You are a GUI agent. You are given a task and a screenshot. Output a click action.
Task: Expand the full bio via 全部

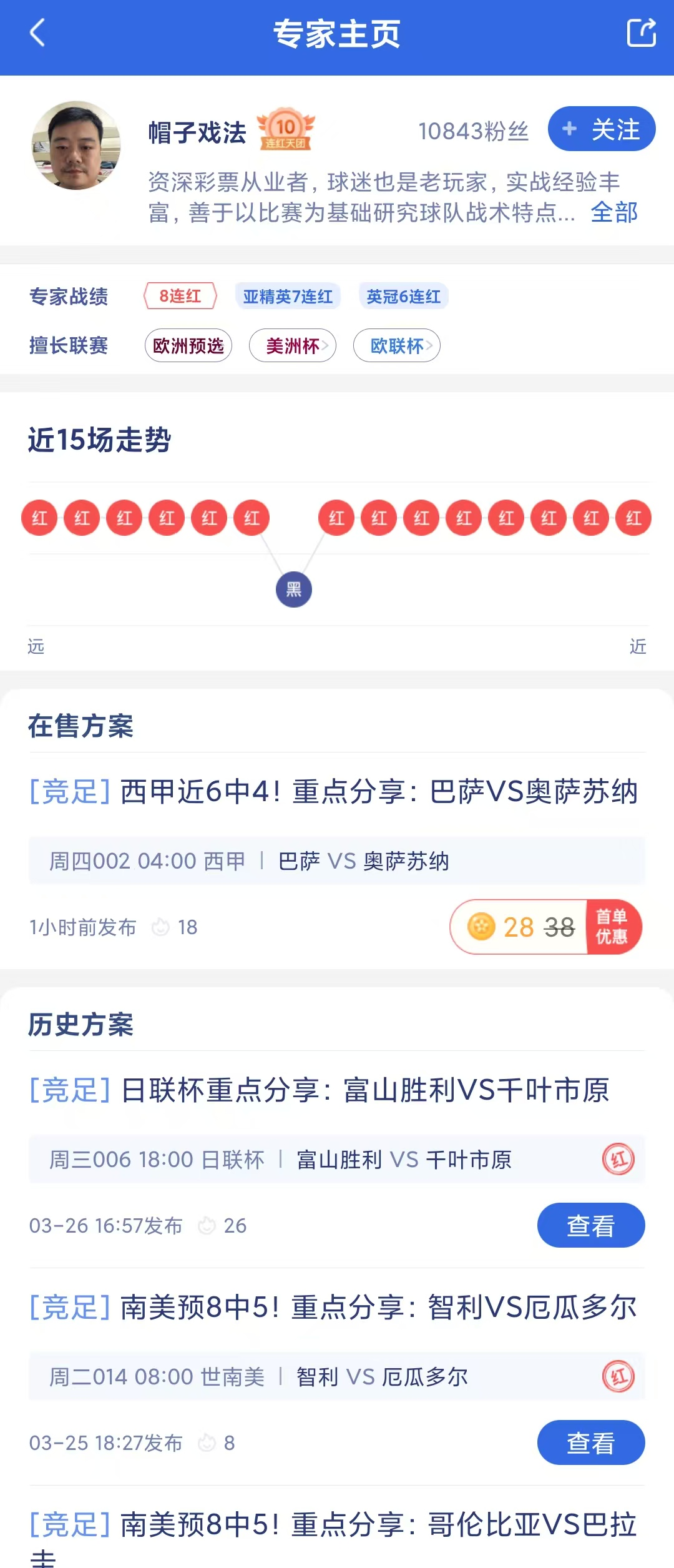coord(614,213)
